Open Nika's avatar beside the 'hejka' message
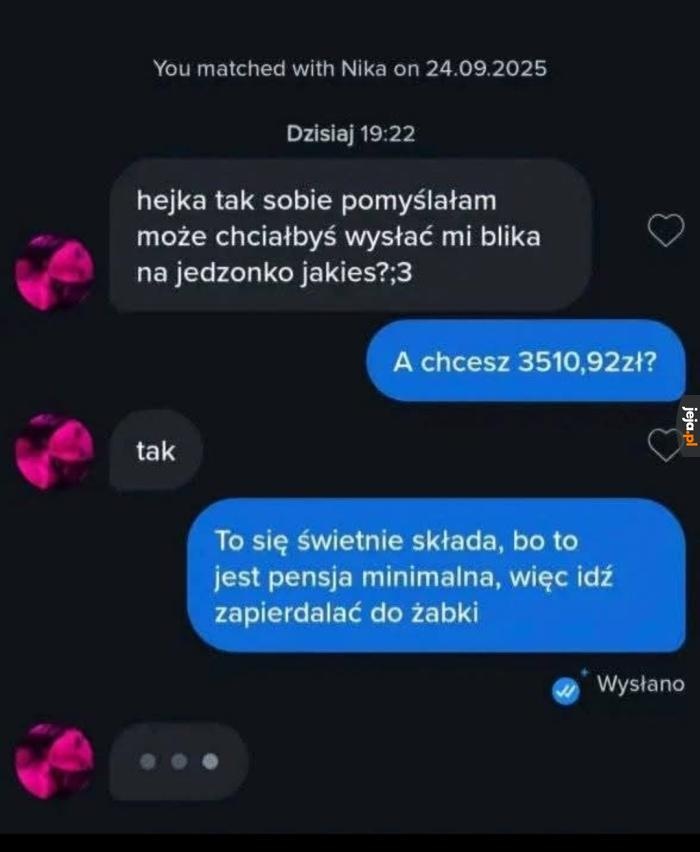 [55, 271]
